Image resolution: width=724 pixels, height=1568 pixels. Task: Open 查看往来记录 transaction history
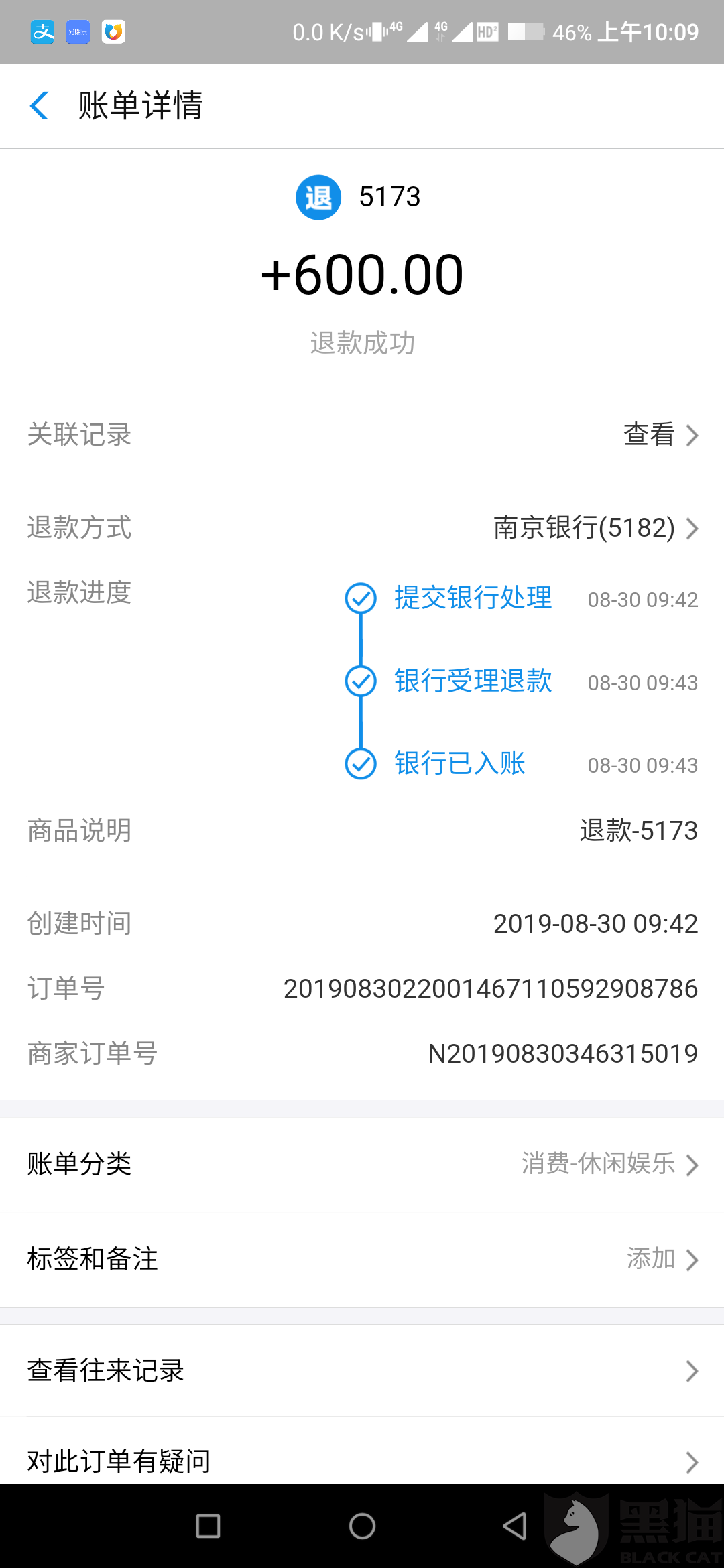click(362, 1370)
